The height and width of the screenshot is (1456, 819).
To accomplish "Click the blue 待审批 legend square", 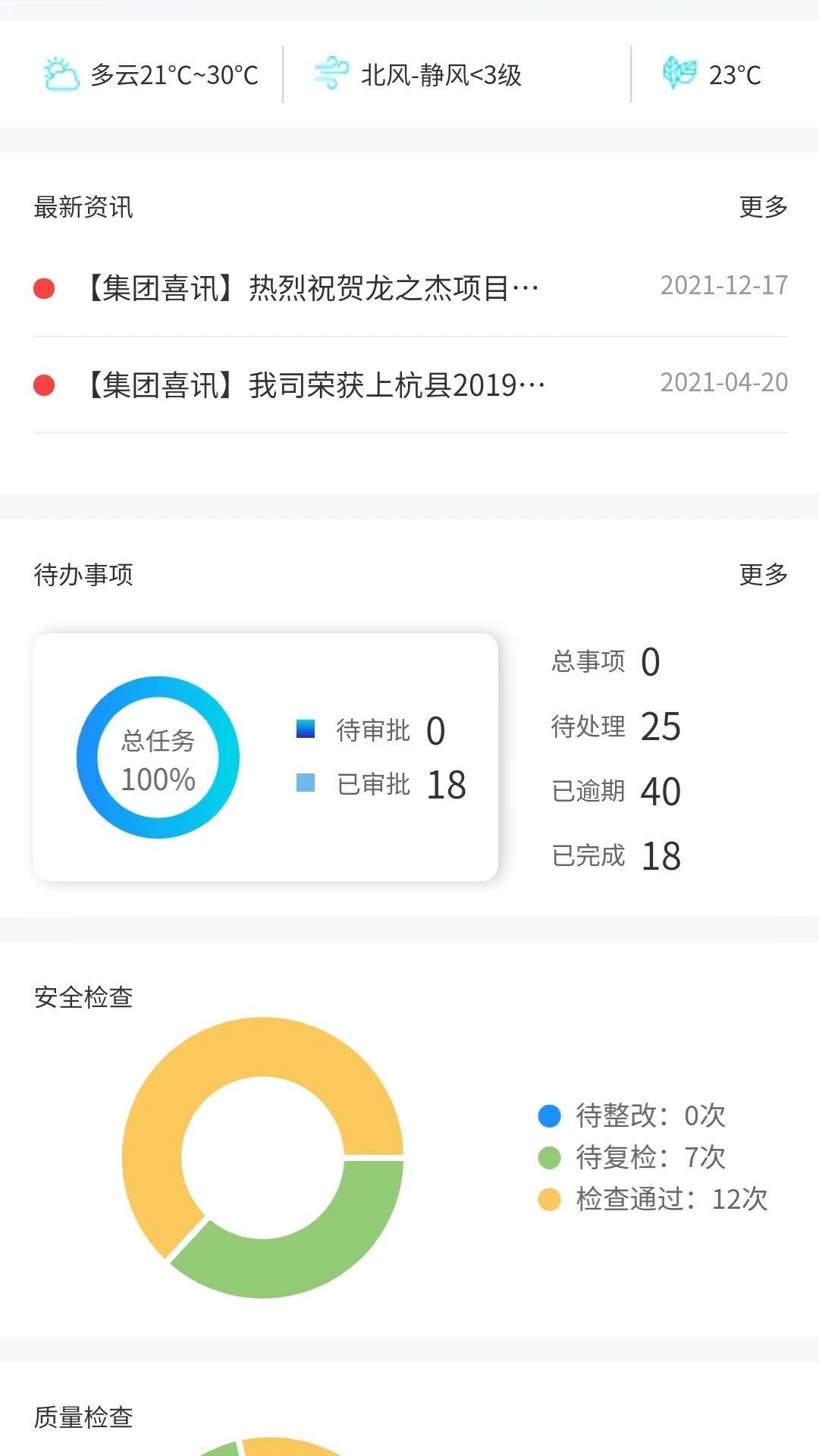I will point(306,729).
